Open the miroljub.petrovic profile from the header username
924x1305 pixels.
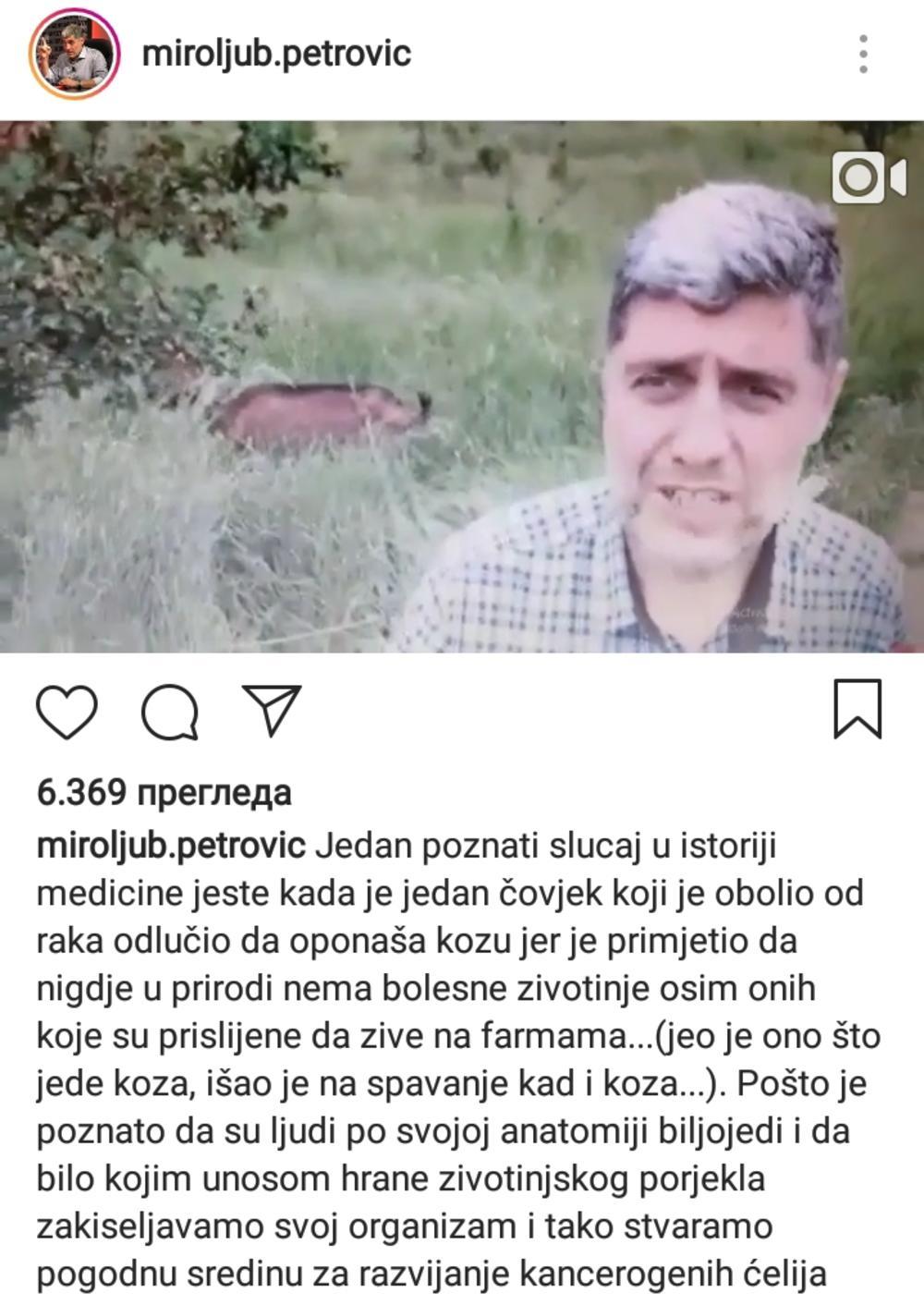(276, 54)
